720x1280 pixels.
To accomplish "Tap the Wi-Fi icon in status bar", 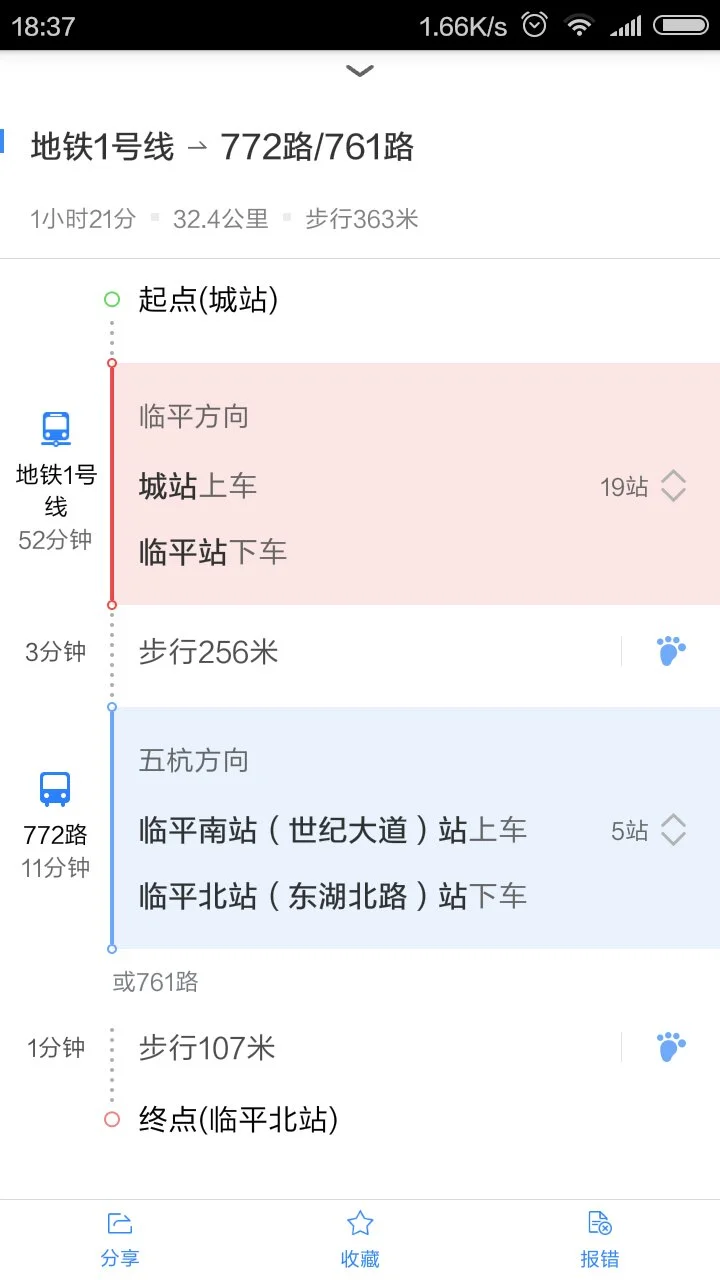I will (x=580, y=26).
